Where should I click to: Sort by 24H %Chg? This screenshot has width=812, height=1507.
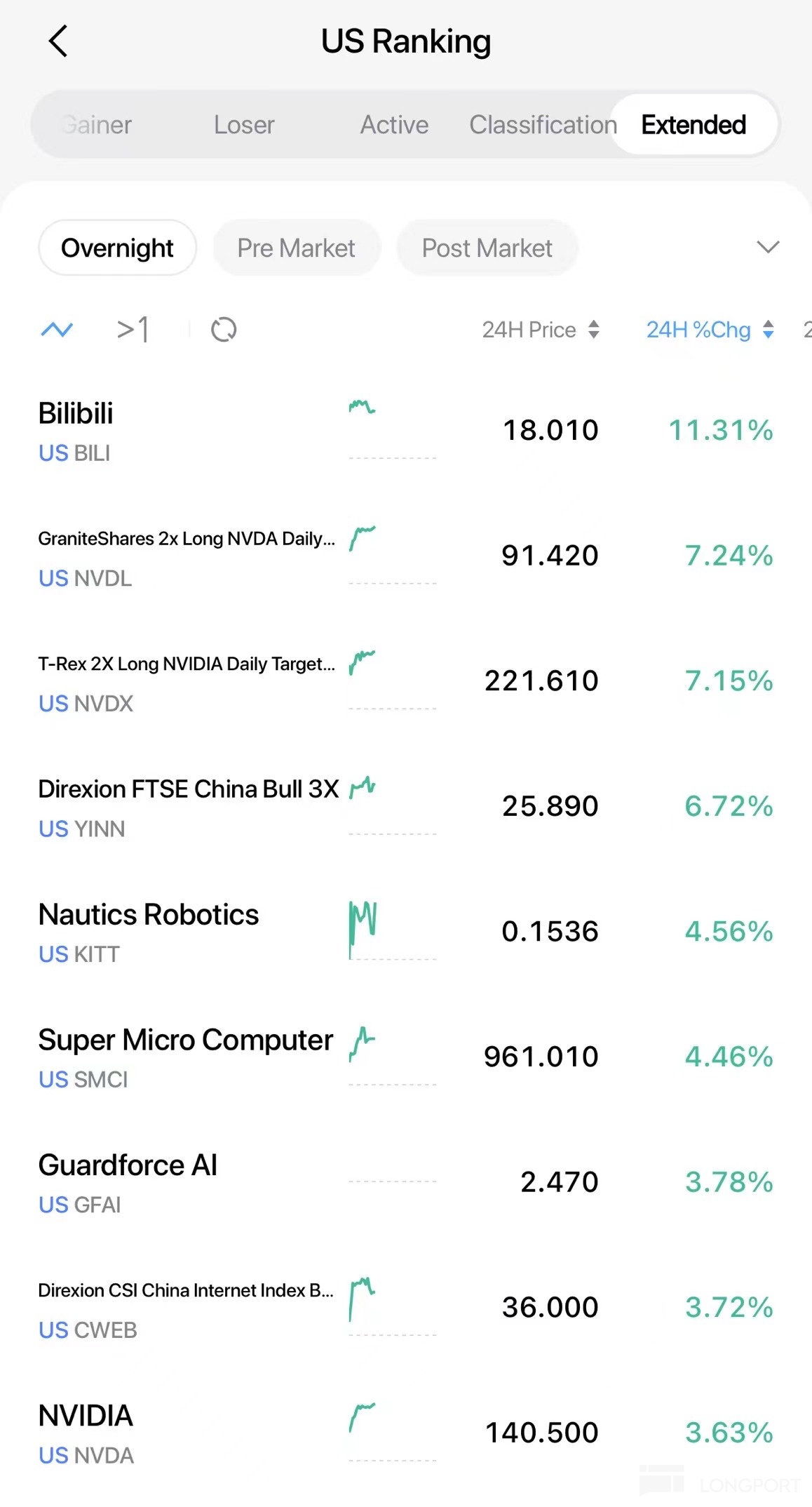[x=710, y=329]
